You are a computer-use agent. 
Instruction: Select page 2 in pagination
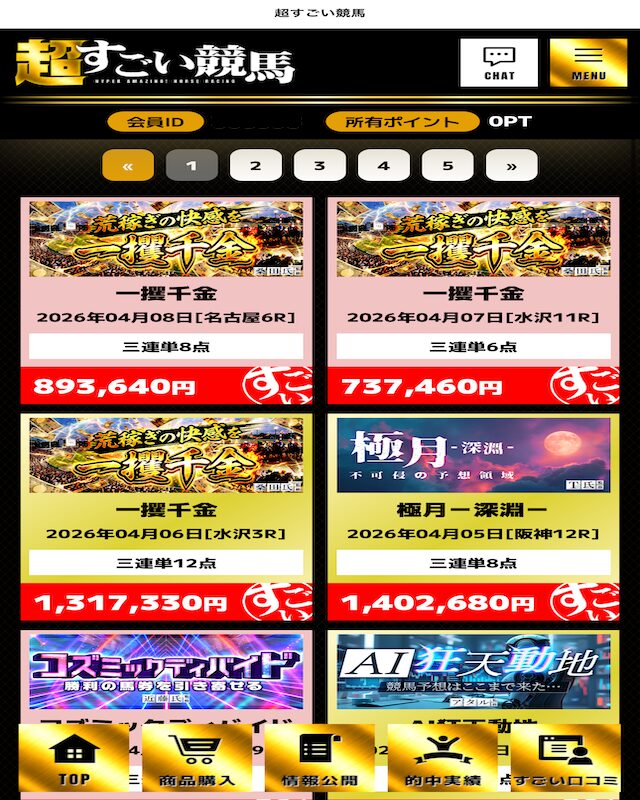pos(256,166)
